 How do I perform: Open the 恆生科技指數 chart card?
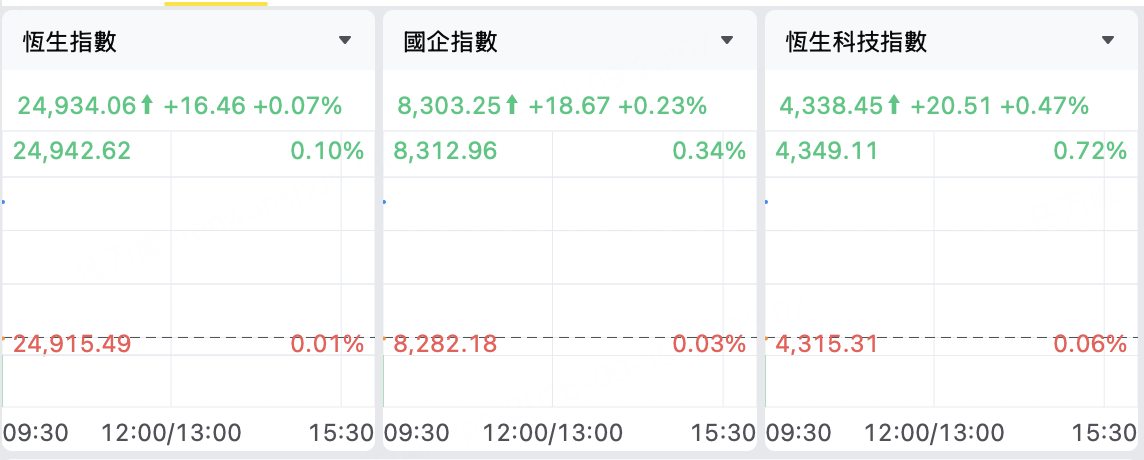pos(954,230)
